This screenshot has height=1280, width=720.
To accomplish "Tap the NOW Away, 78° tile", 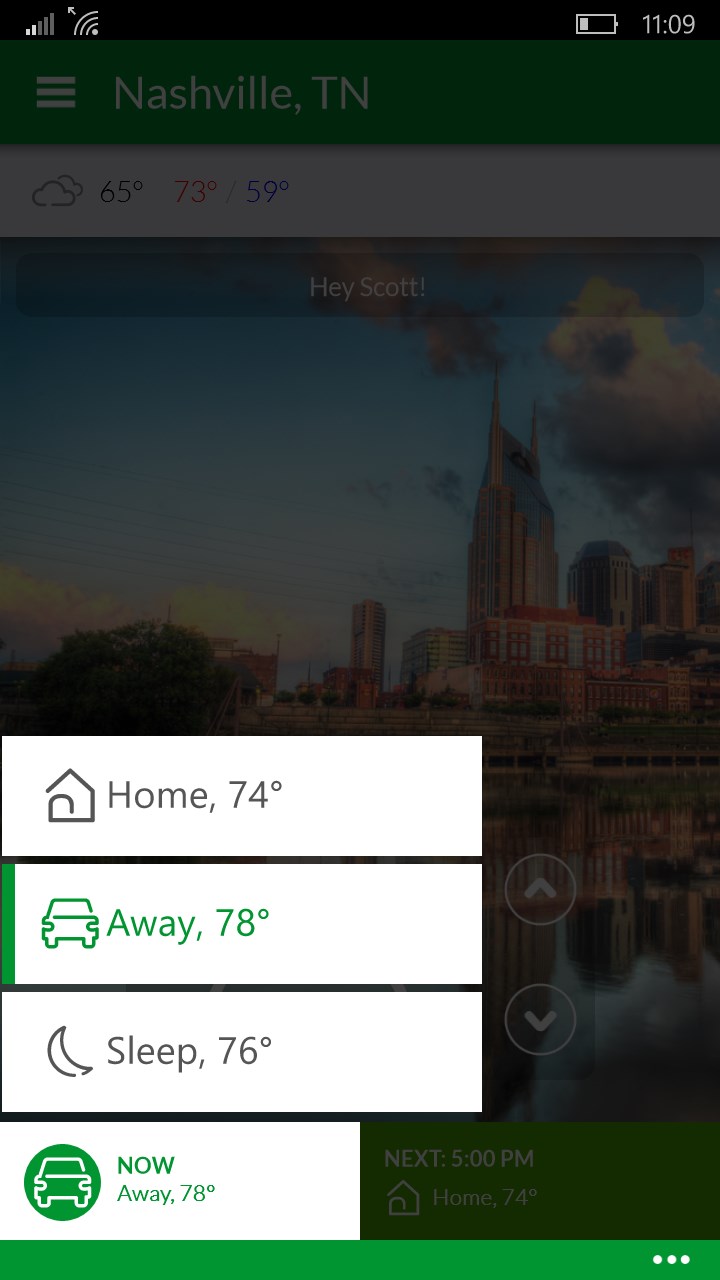I will [180, 1181].
